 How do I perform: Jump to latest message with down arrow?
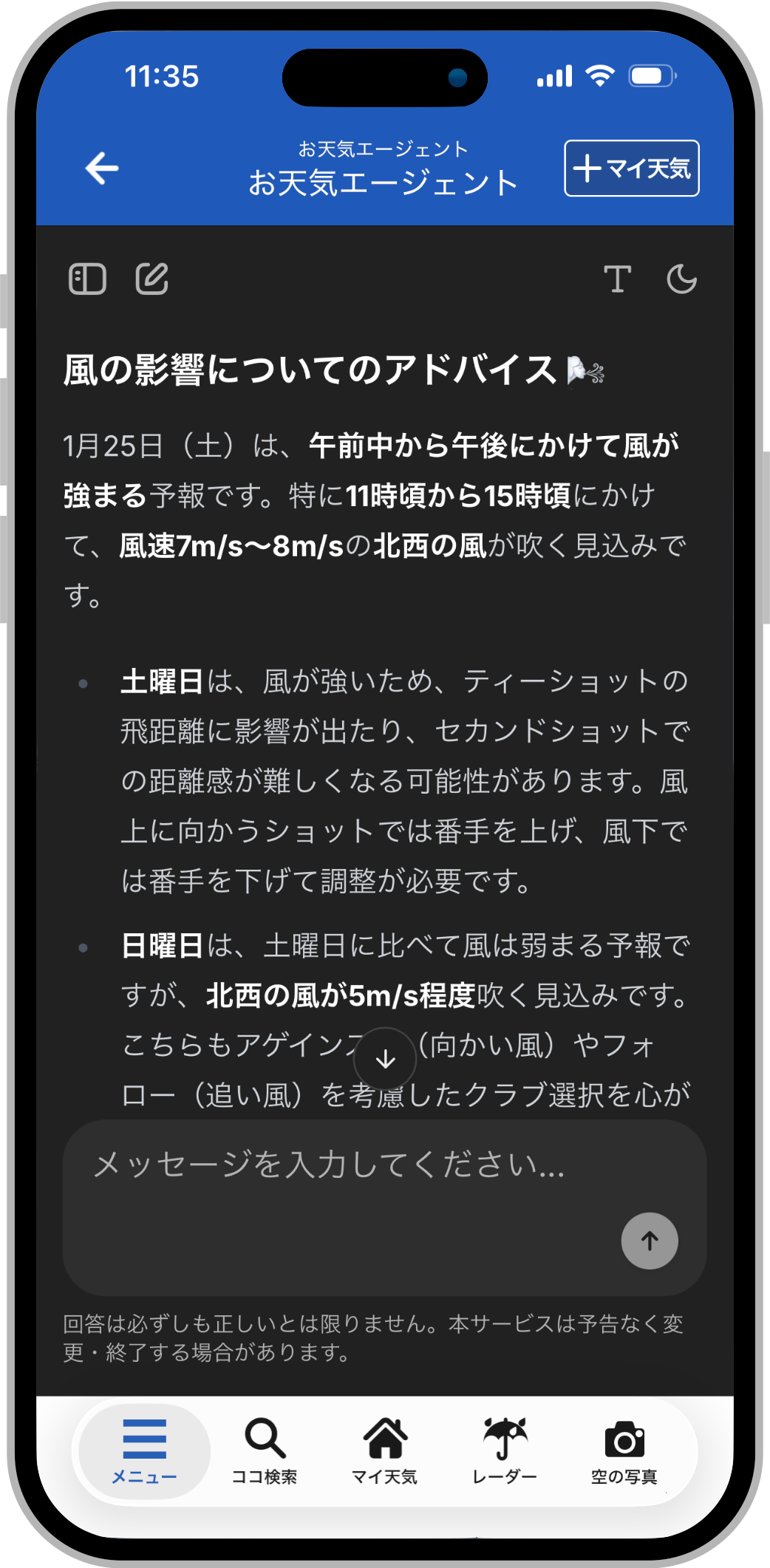point(385,1059)
